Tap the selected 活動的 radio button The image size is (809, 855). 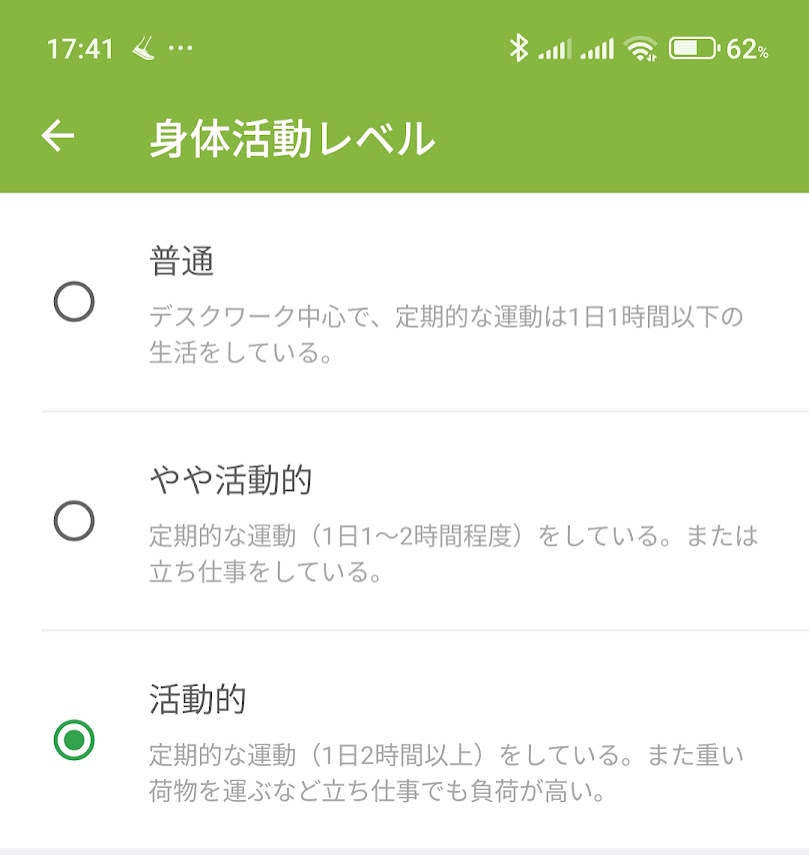point(74,740)
